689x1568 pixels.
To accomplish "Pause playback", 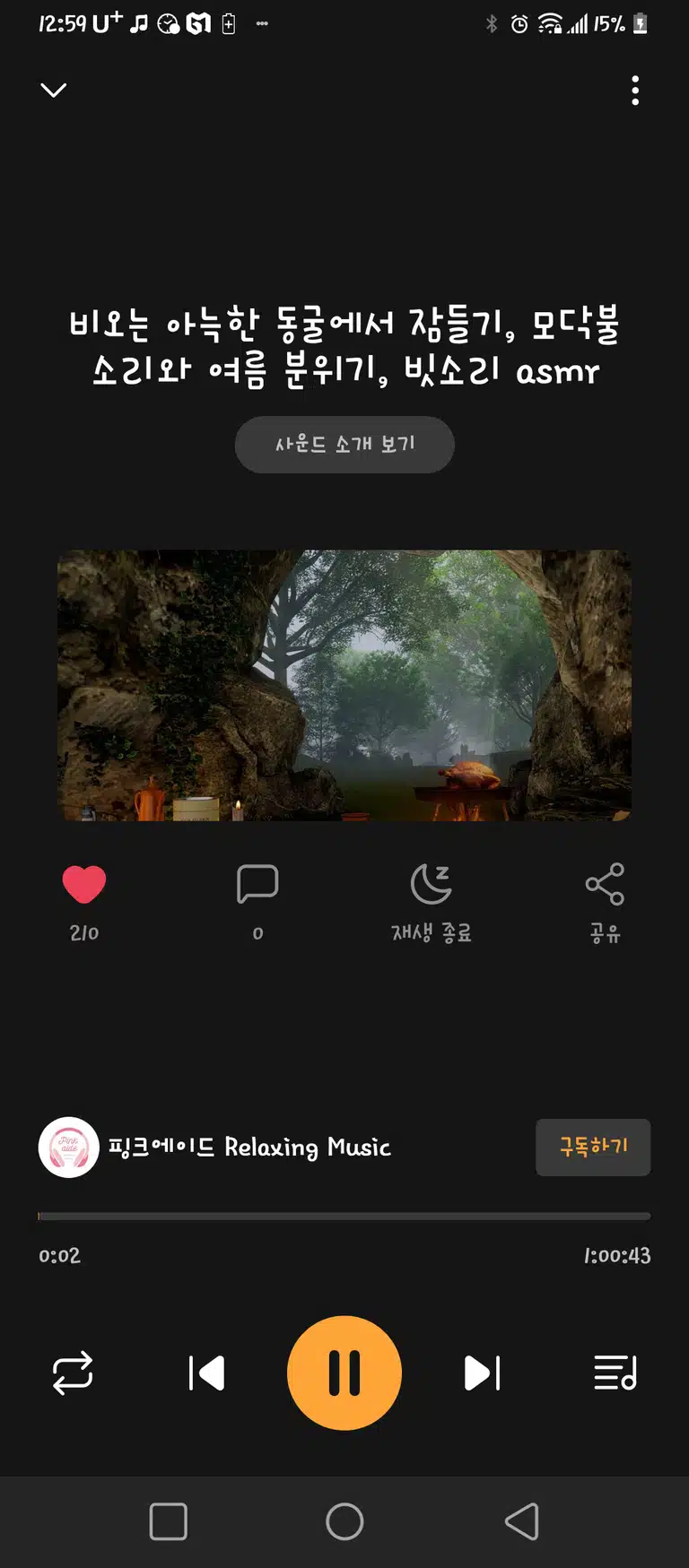I will pyautogui.click(x=344, y=1373).
